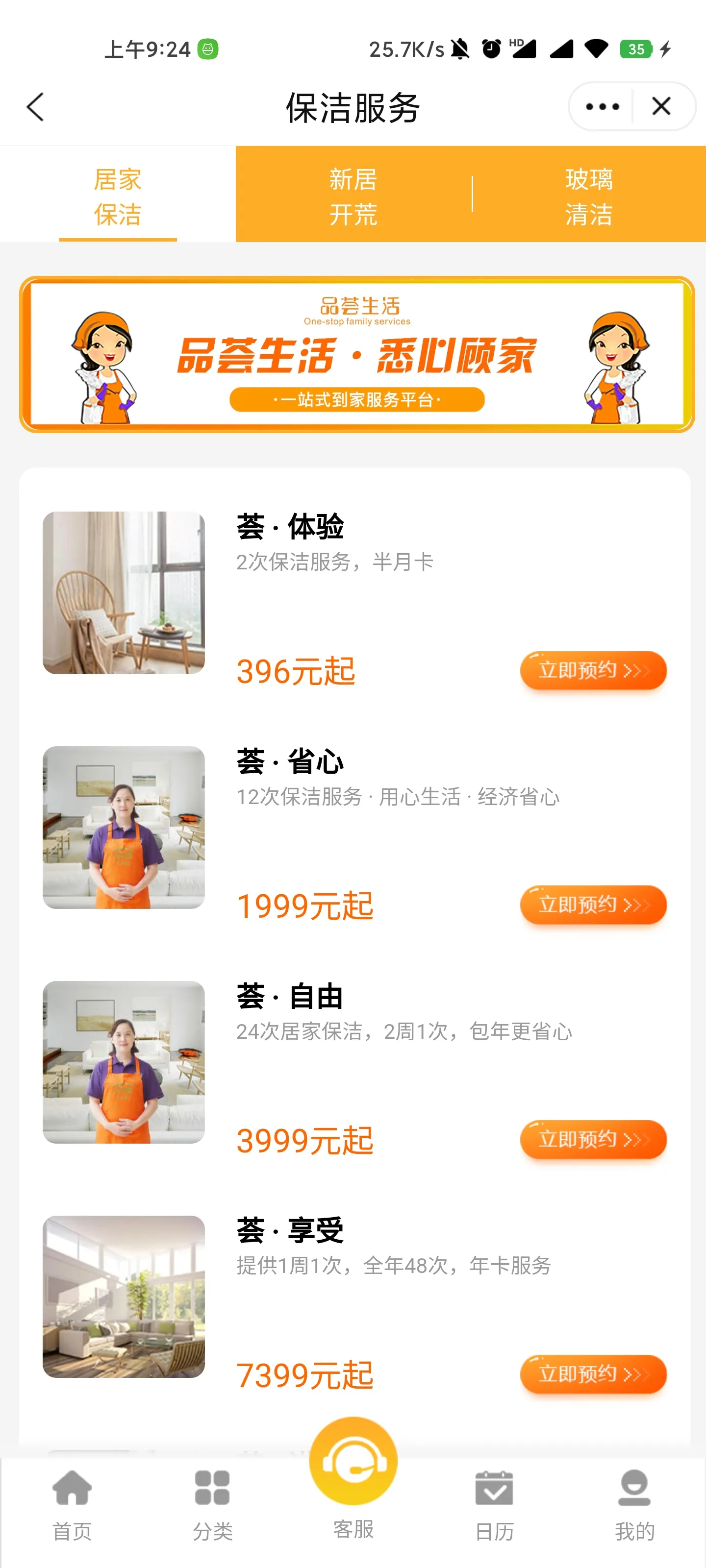This screenshot has width=706, height=1568.
Task: Book the 荟·体验 396元 package
Action: (593, 670)
